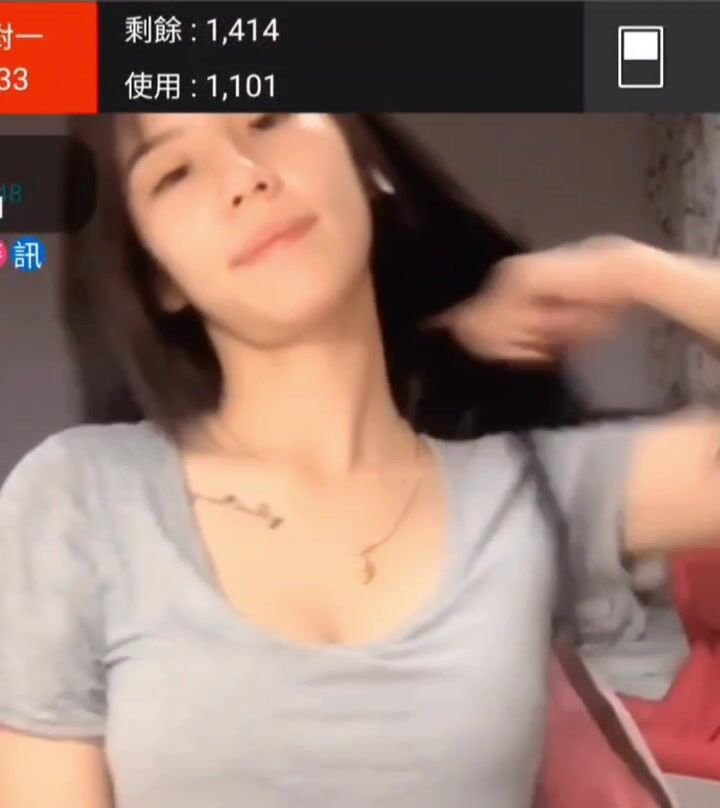Viewport: 720px width, 808px height.
Task: Tap the red one-on-one button
Action: 47,57
